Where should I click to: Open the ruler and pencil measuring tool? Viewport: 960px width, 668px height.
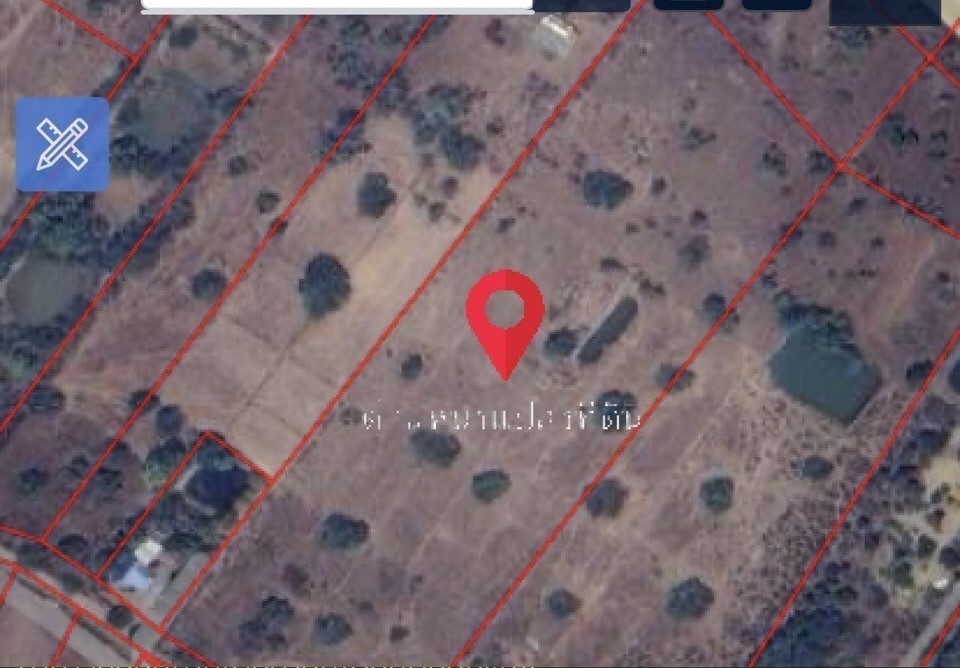pos(62,144)
